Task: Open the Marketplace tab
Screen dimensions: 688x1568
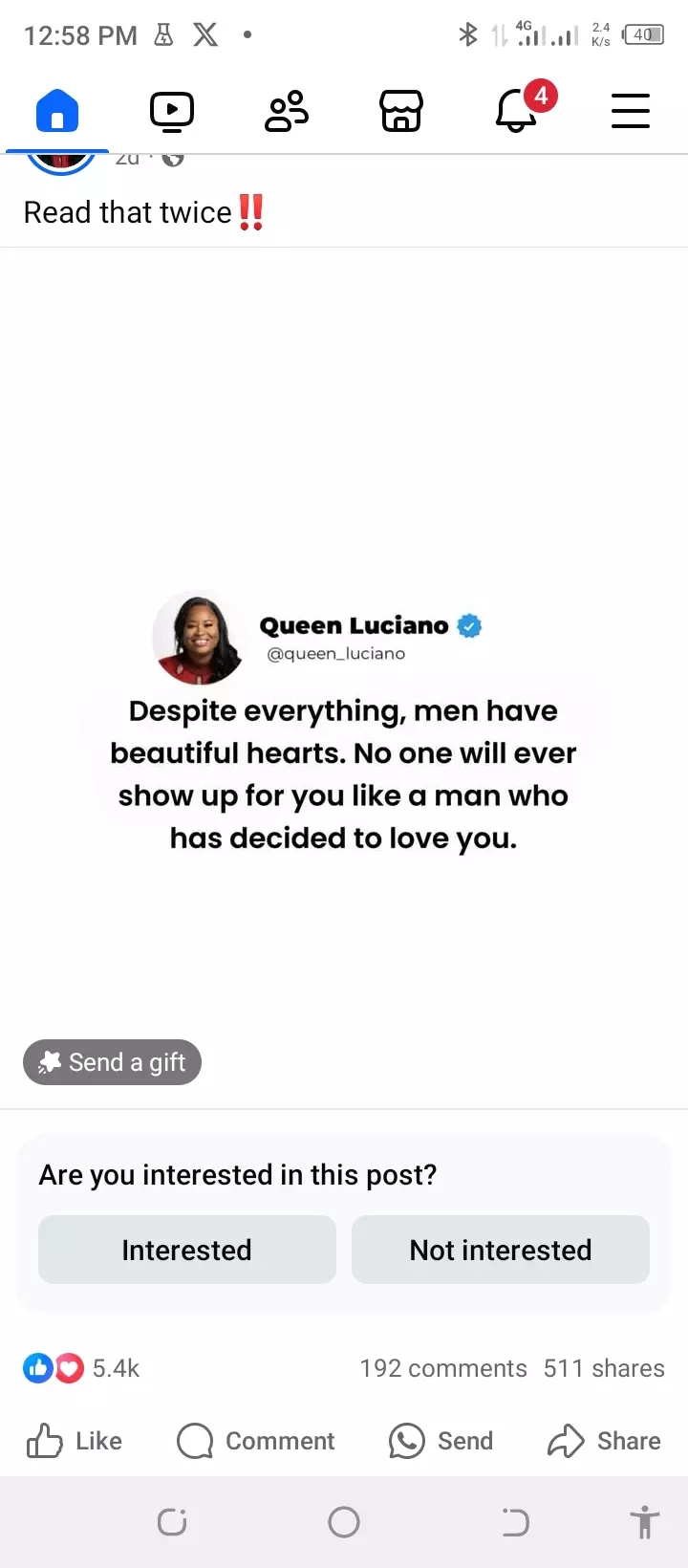Action: point(401,111)
